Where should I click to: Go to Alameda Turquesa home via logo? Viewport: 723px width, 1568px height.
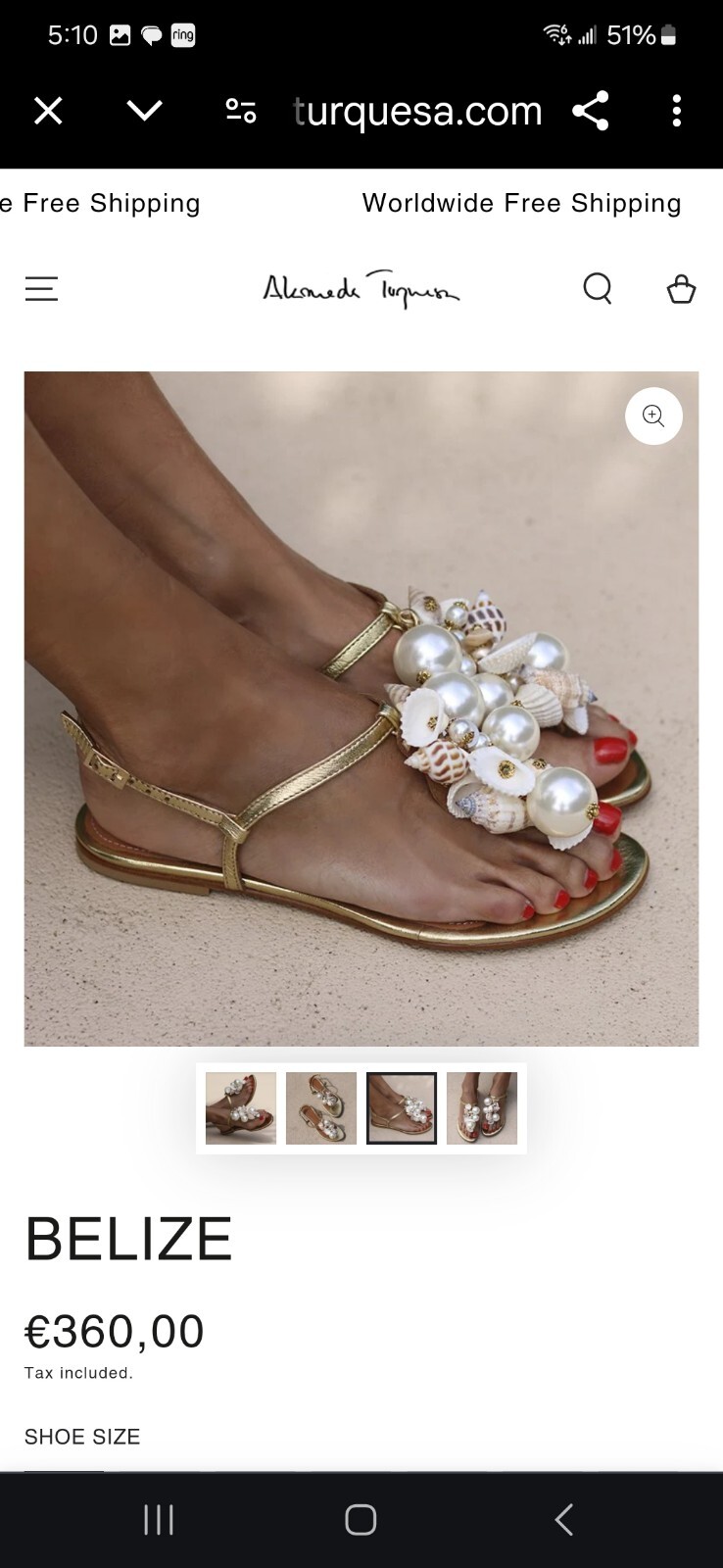point(361,289)
